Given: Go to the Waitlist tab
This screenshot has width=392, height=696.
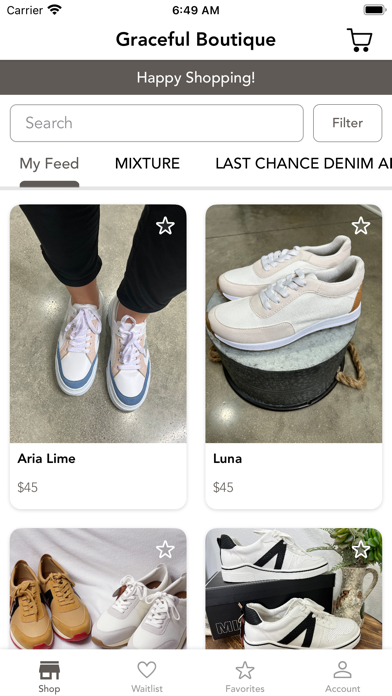Looking at the screenshot, I should (x=147, y=677).
